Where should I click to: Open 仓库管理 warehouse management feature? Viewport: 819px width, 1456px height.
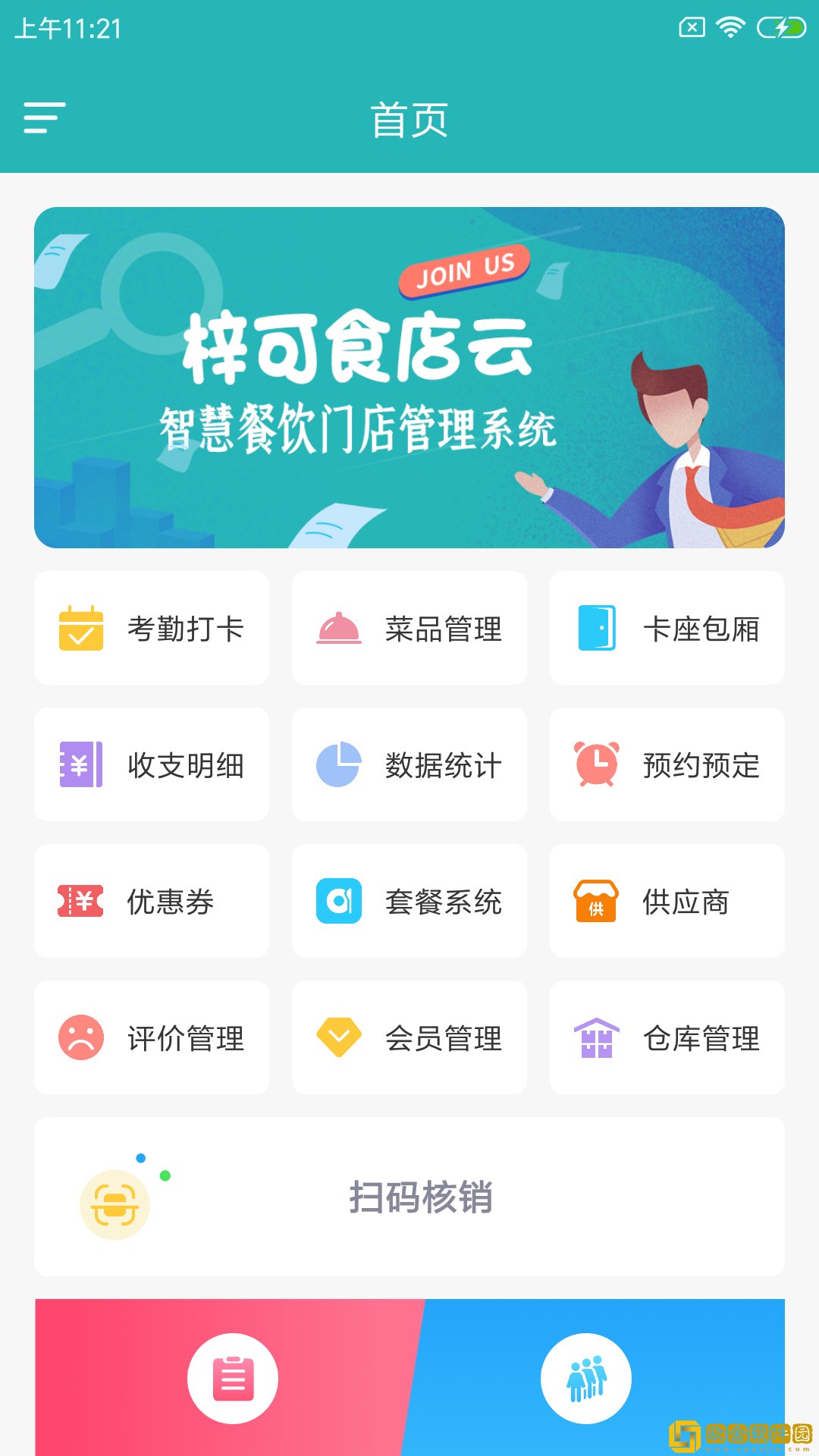[x=667, y=1037]
